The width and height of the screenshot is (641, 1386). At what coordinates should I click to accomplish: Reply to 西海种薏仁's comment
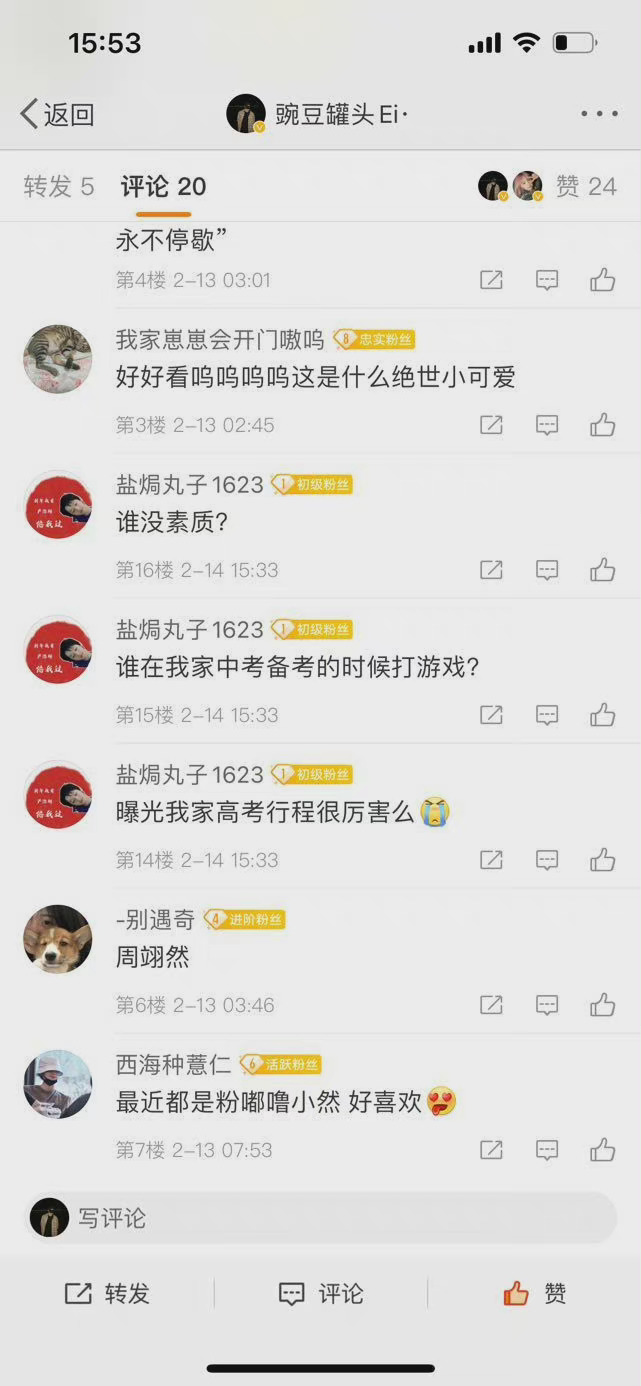pyautogui.click(x=546, y=1150)
